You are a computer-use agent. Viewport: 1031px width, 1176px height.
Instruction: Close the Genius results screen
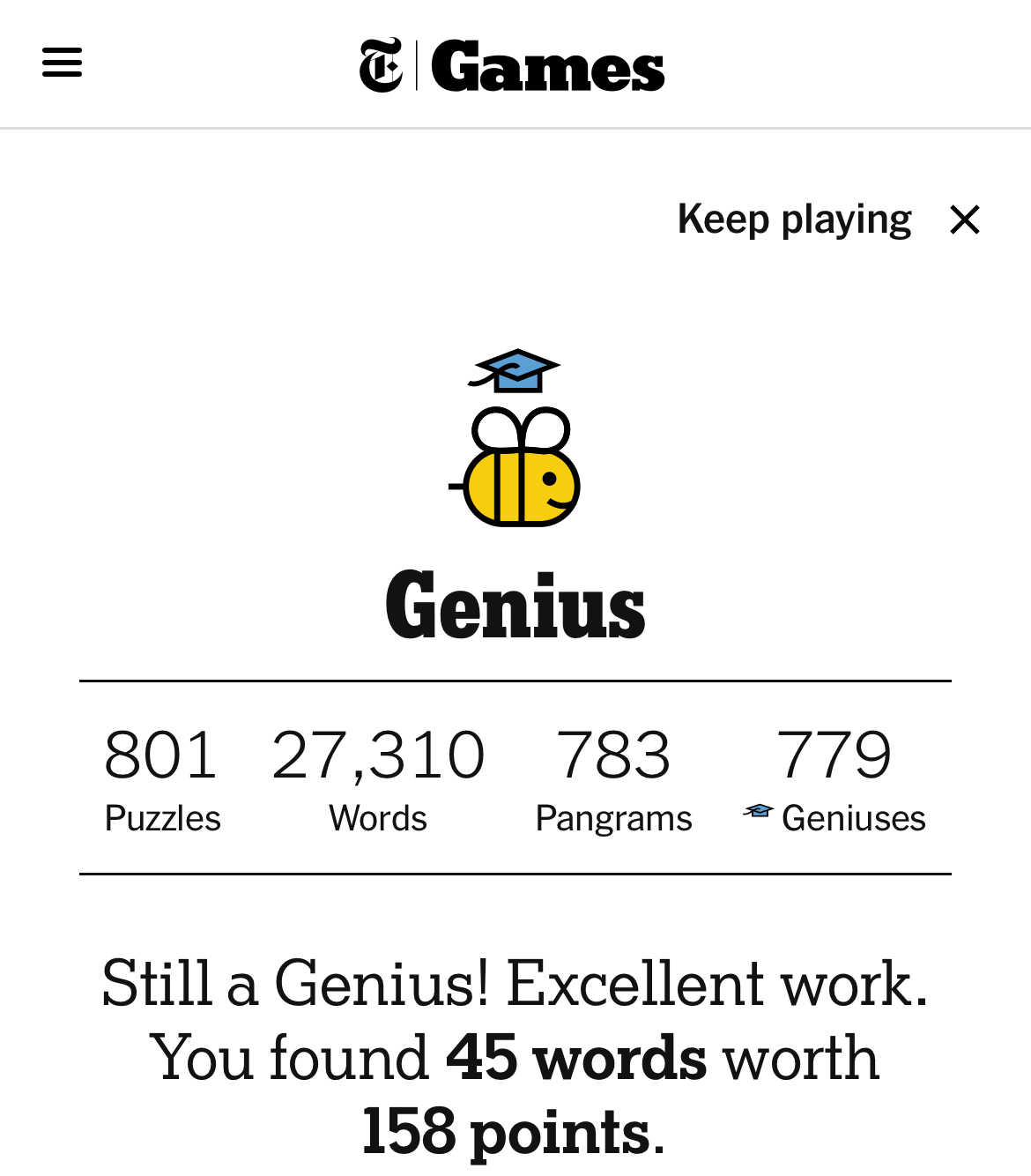(965, 220)
